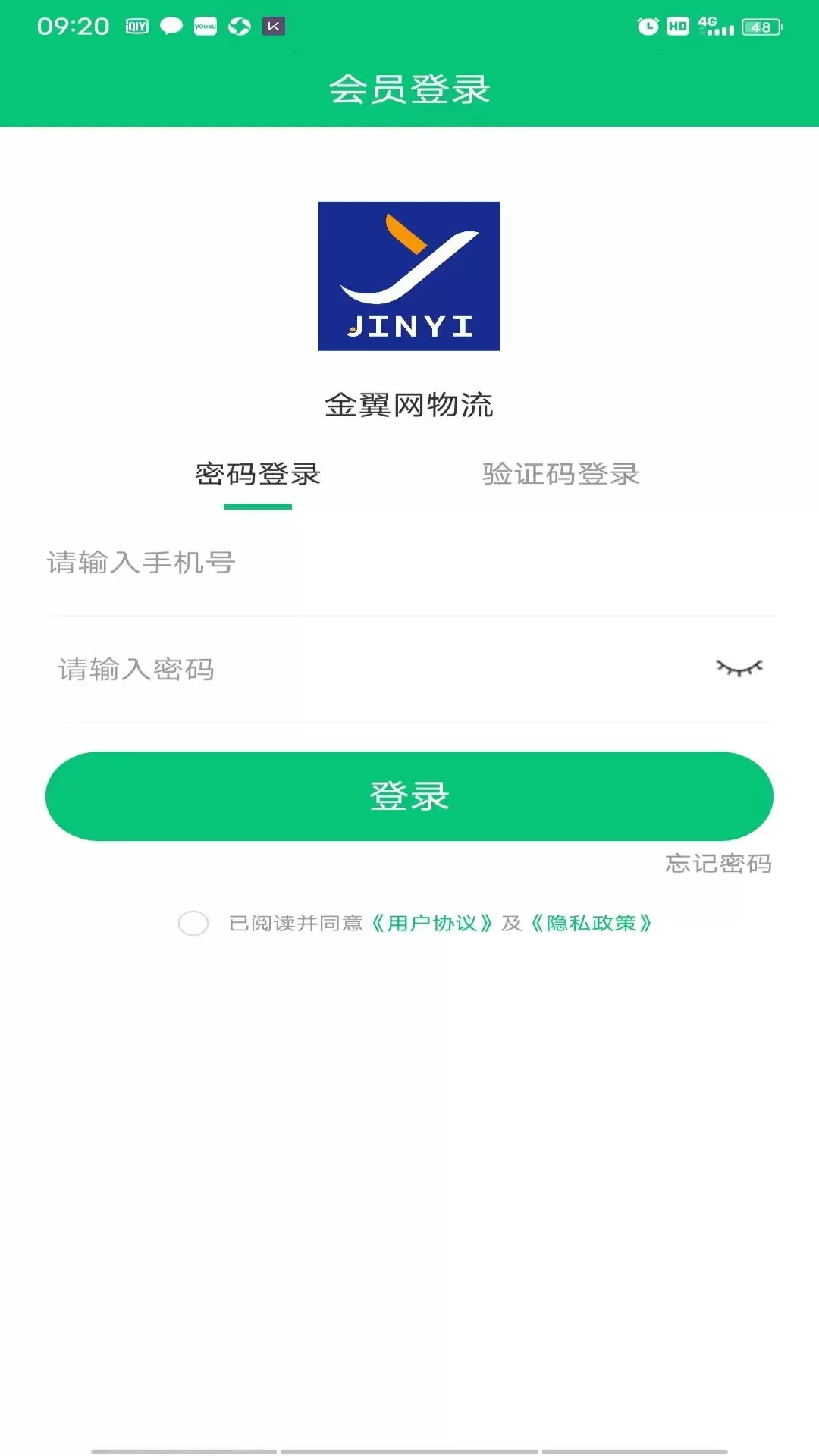Check the agreement consent circle

click(193, 923)
